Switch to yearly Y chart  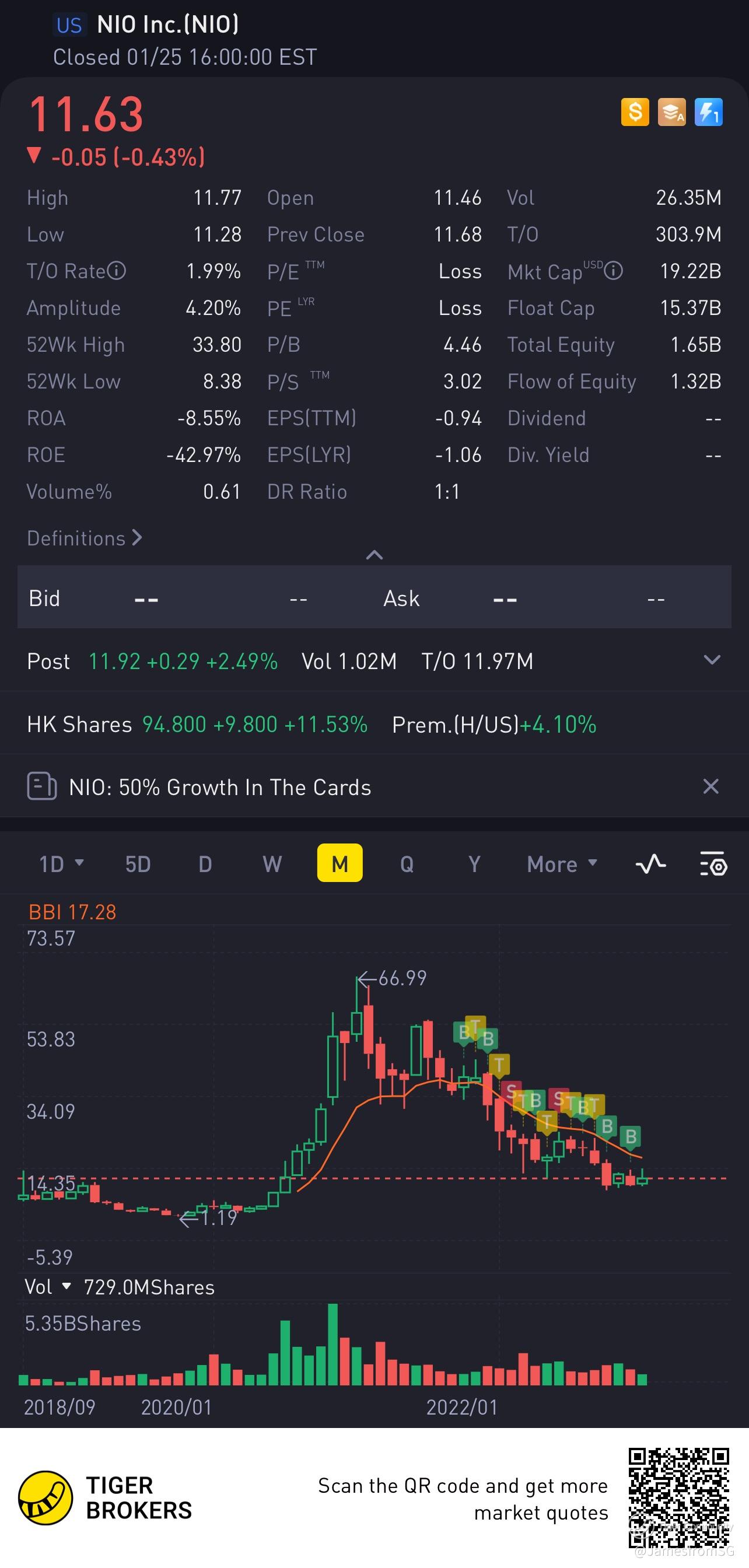point(474,864)
